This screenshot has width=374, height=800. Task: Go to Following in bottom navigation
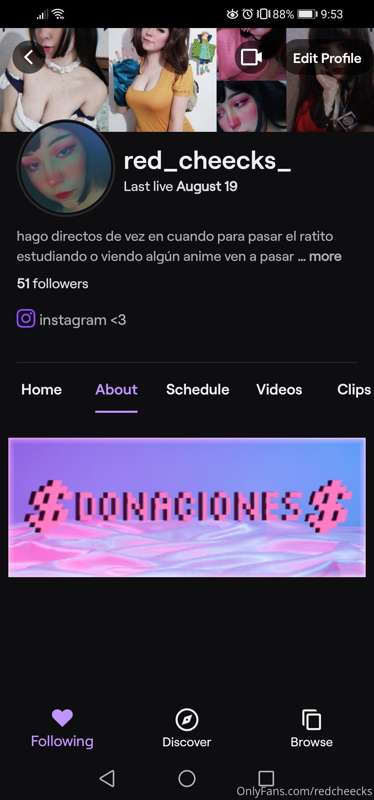[x=62, y=728]
